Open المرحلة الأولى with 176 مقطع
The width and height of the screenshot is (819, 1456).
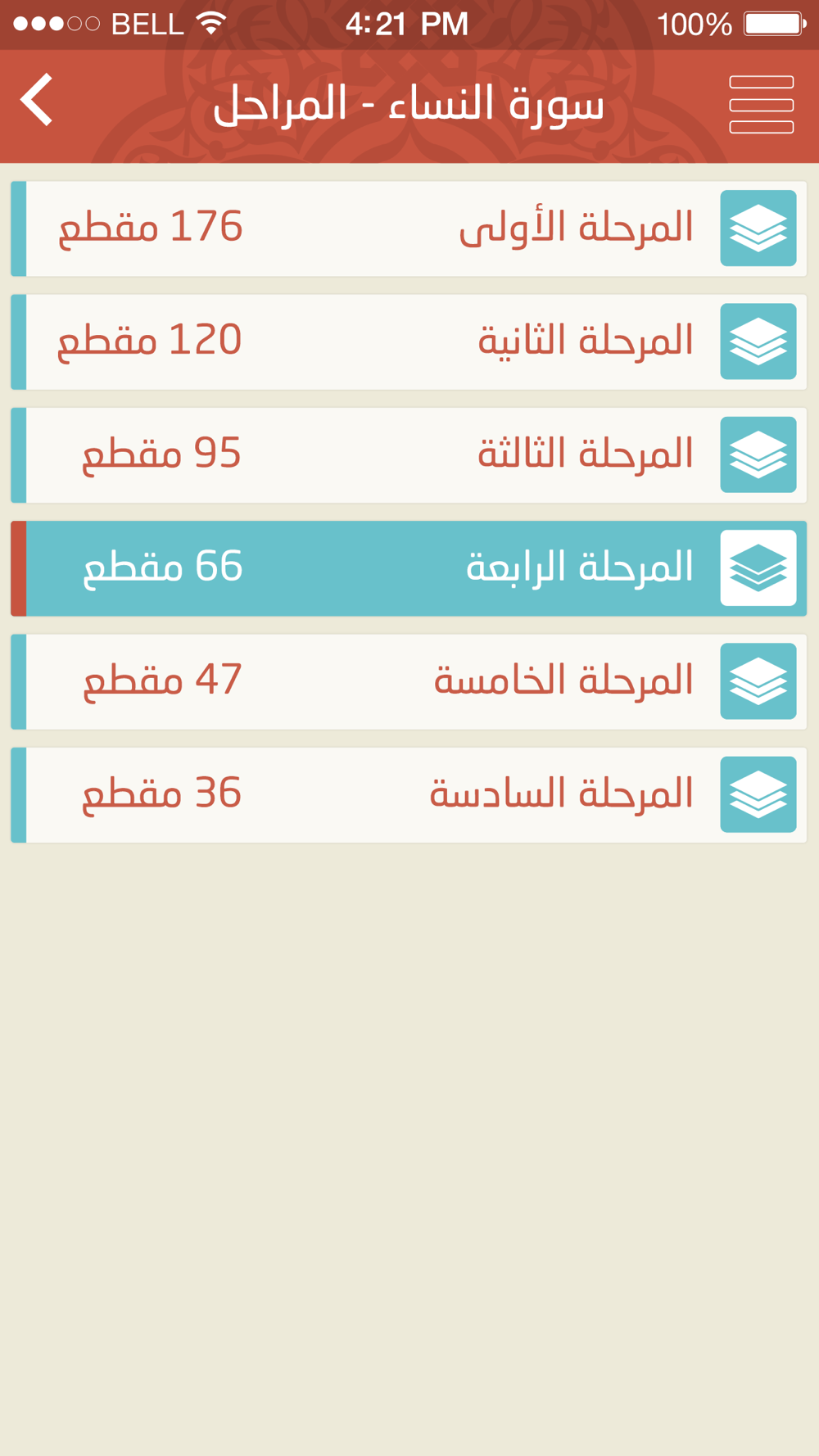(409, 228)
